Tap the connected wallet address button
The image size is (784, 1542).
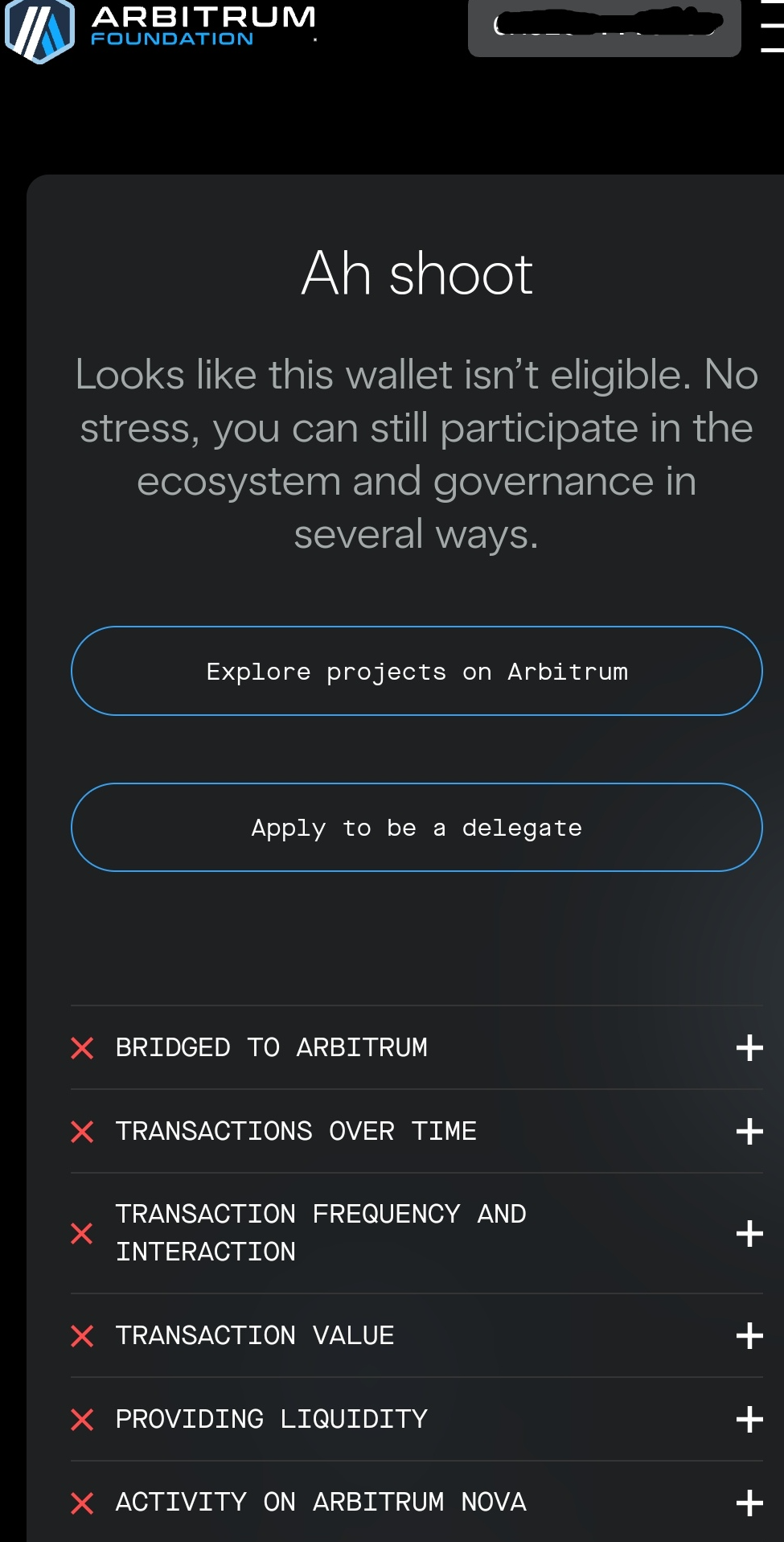[604, 27]
